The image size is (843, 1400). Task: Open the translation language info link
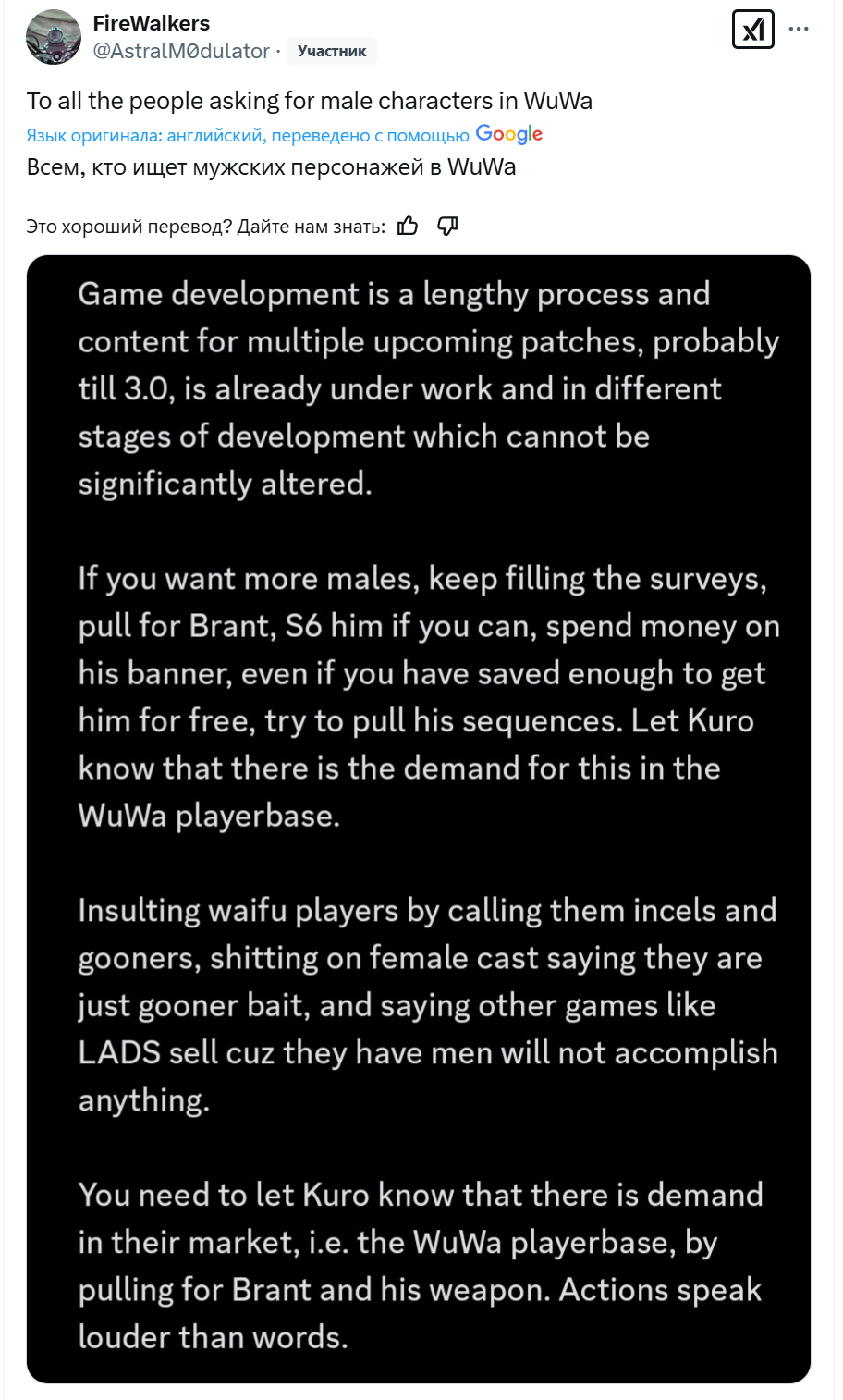pyautogui.click(x=248, y=135)
